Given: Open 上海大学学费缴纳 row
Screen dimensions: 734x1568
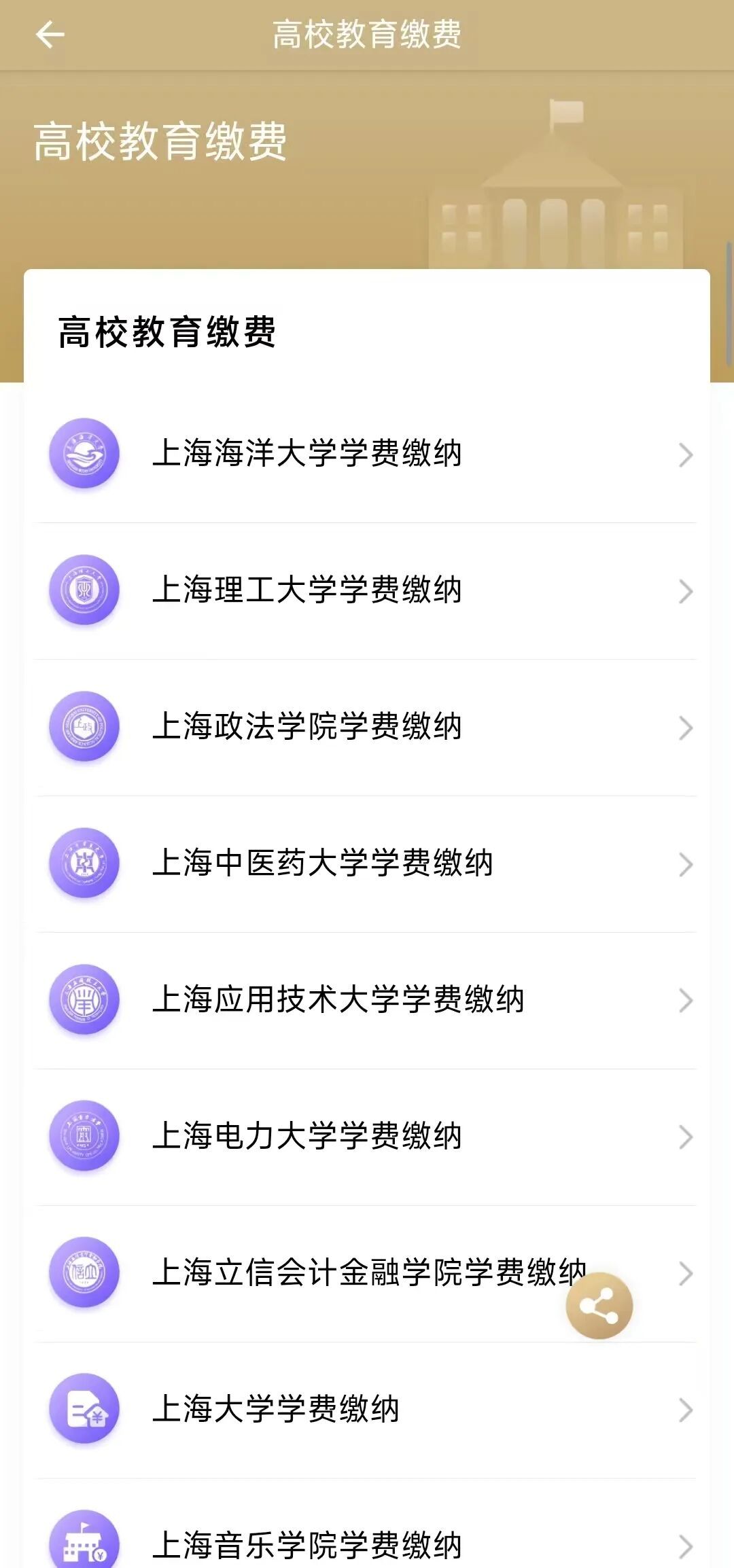Looking at the screenshot, I should click(x=276, y=1409).
